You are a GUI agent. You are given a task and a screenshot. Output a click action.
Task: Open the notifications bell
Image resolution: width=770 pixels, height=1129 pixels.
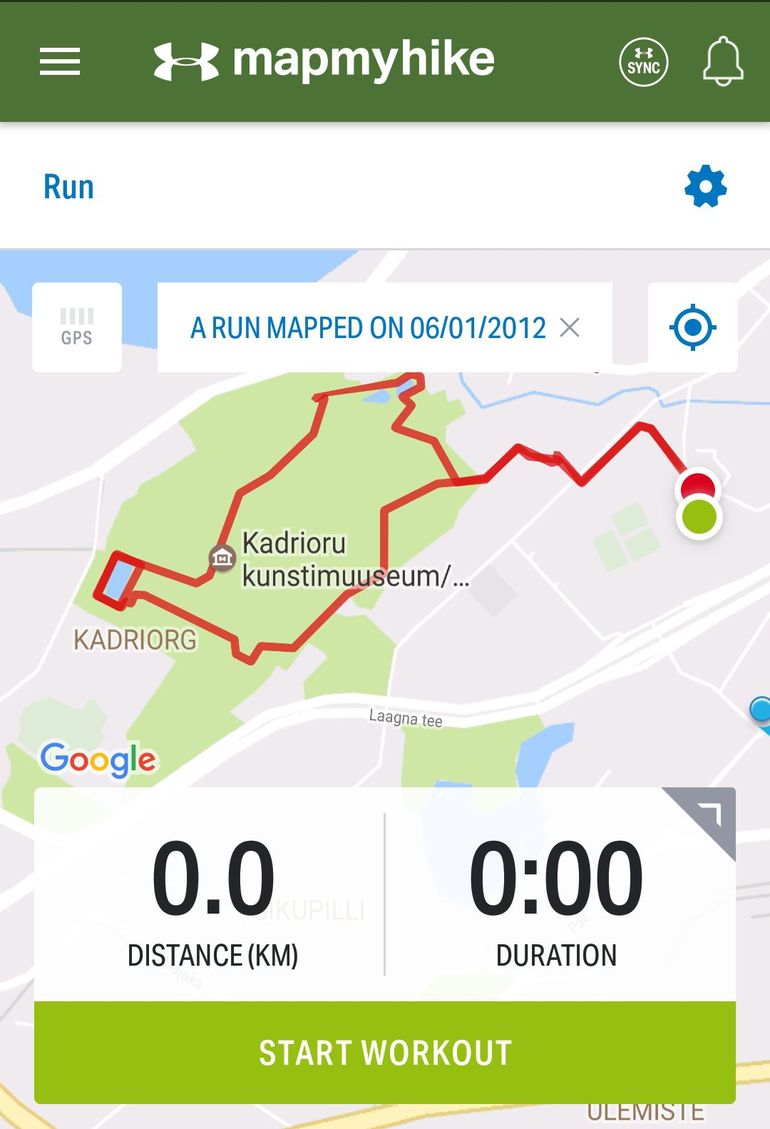tap(723, 62)
